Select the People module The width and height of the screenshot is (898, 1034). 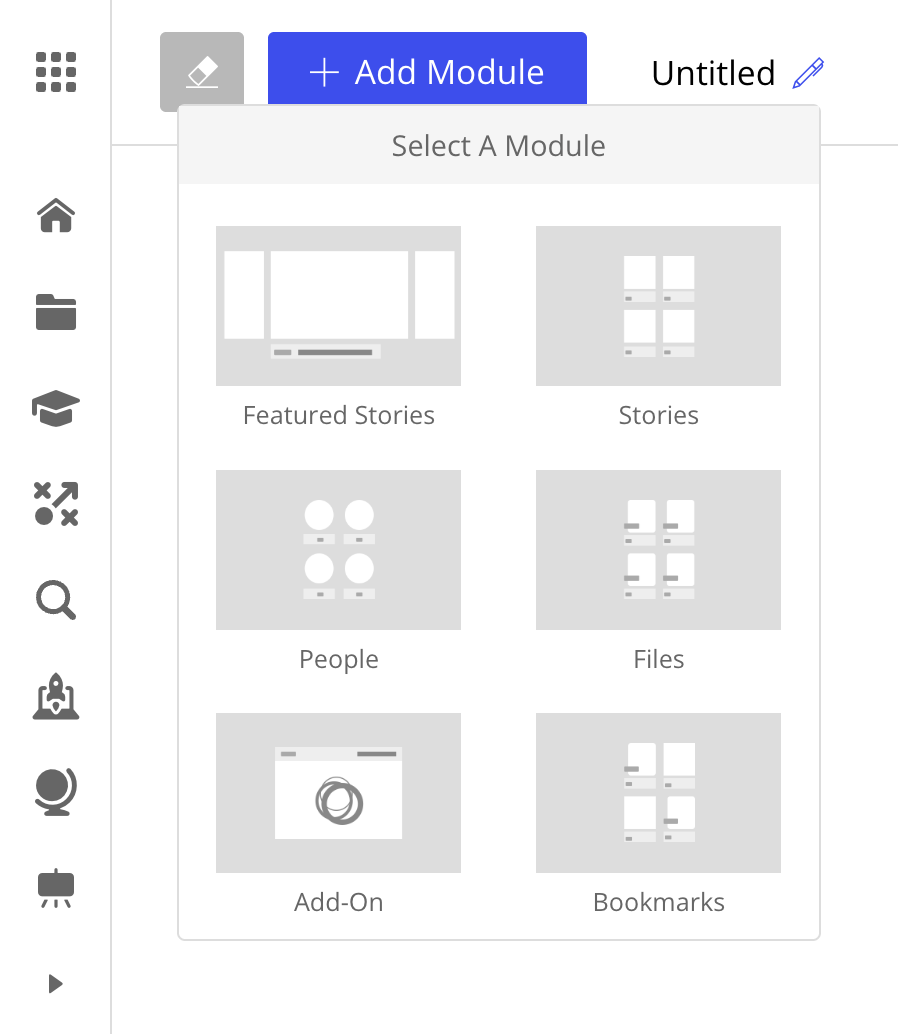338,549
